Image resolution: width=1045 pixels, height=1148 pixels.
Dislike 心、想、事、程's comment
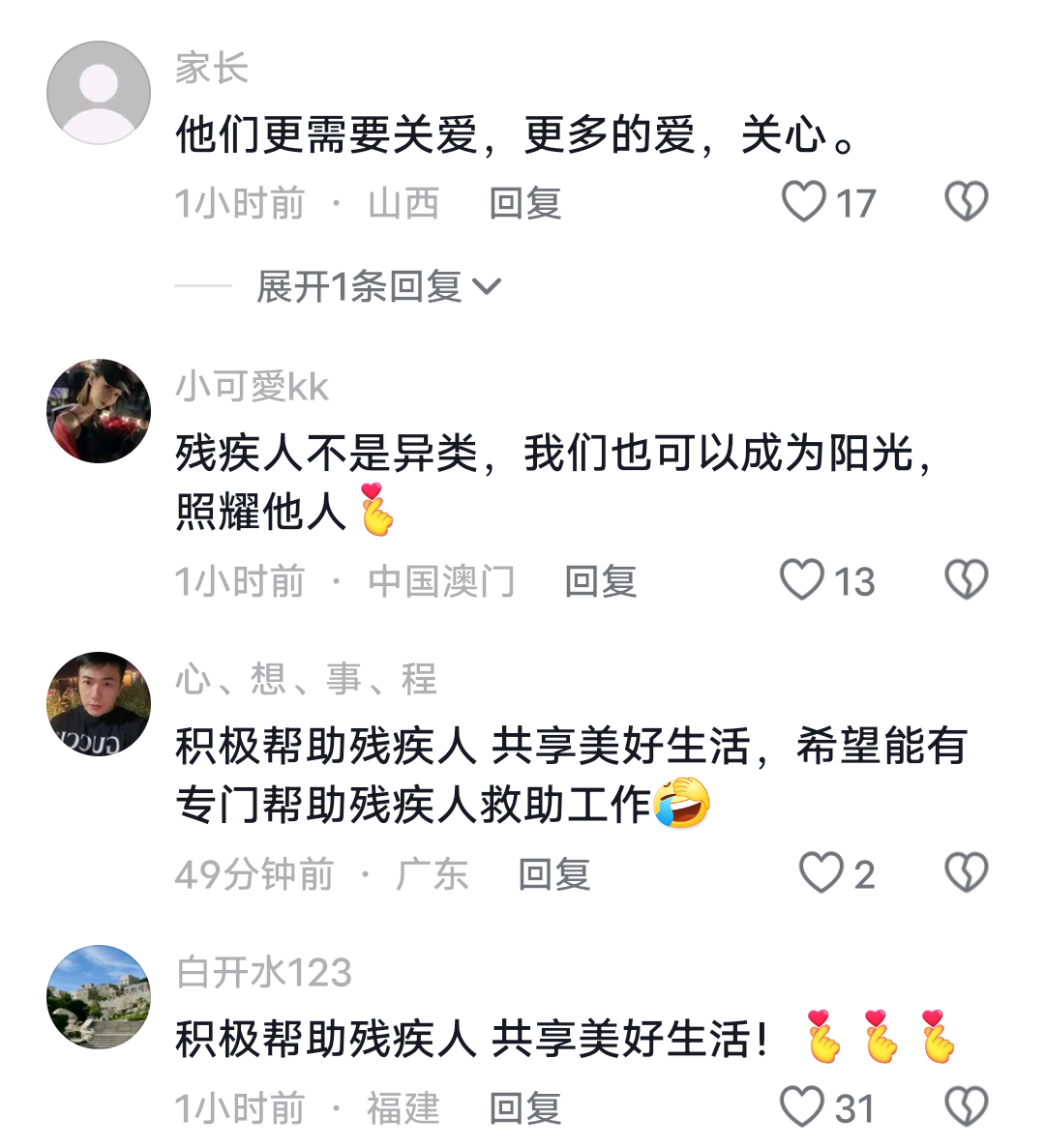tap(966, 873)
